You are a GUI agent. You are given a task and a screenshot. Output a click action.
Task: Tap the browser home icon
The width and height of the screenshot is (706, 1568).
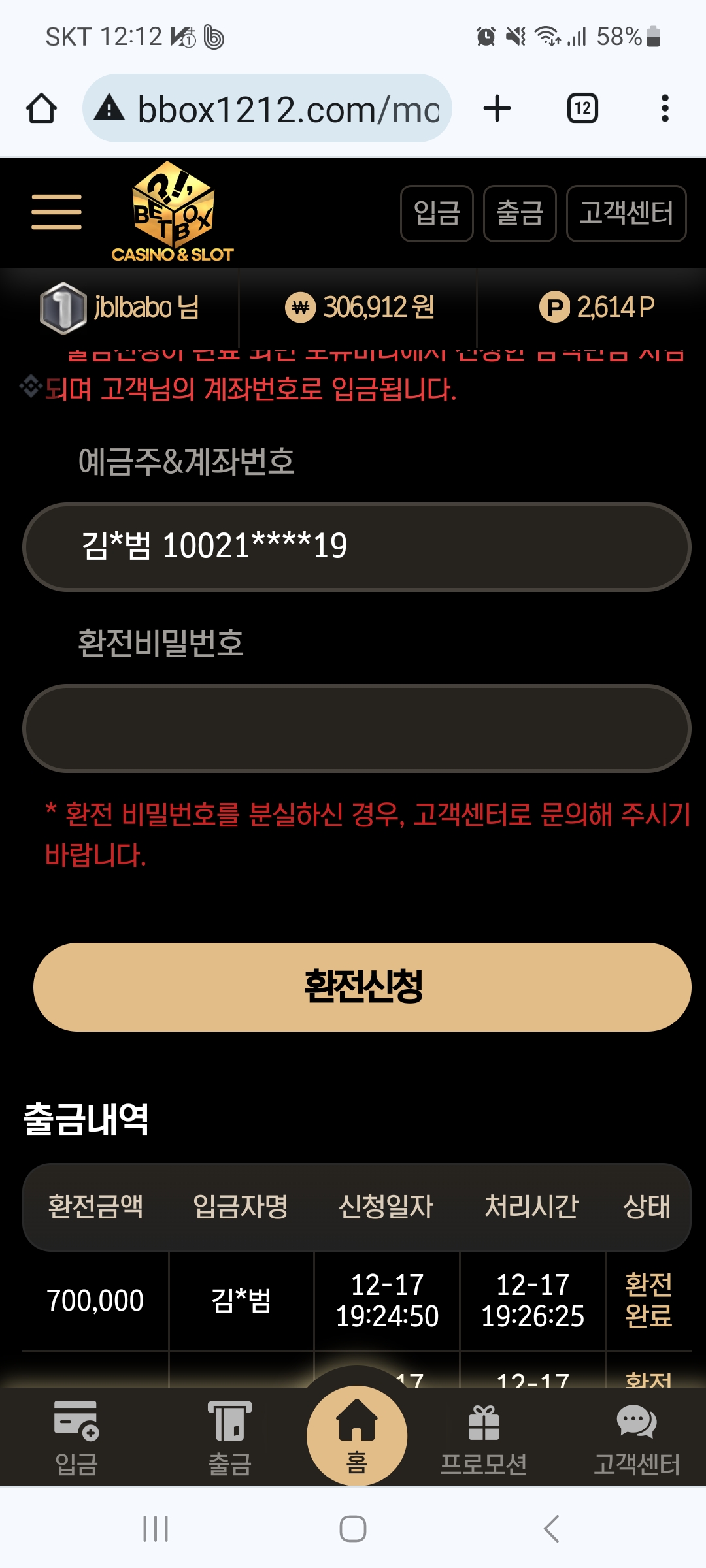[x=41, y=108]
